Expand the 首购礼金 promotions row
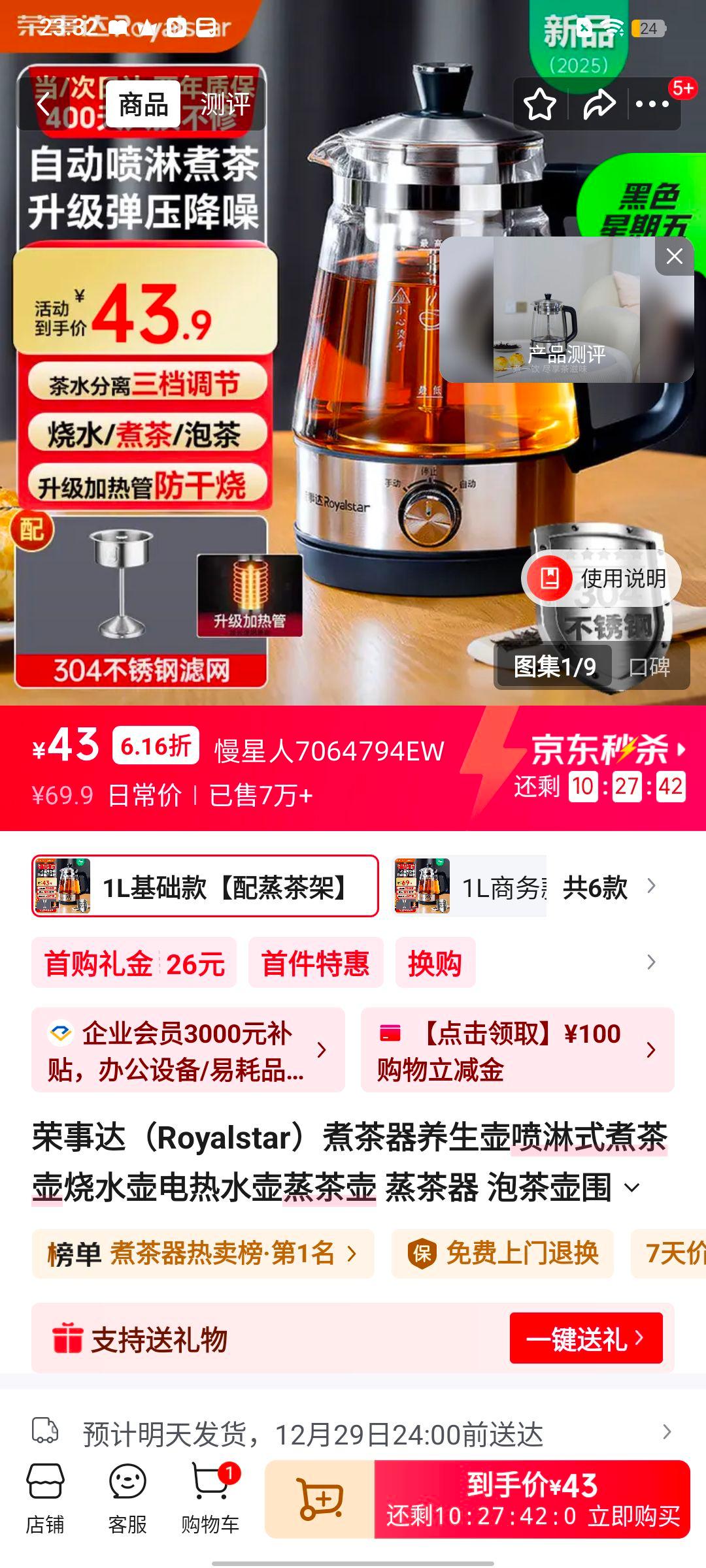Screen dimensions: 706x1568 (649, 962)
